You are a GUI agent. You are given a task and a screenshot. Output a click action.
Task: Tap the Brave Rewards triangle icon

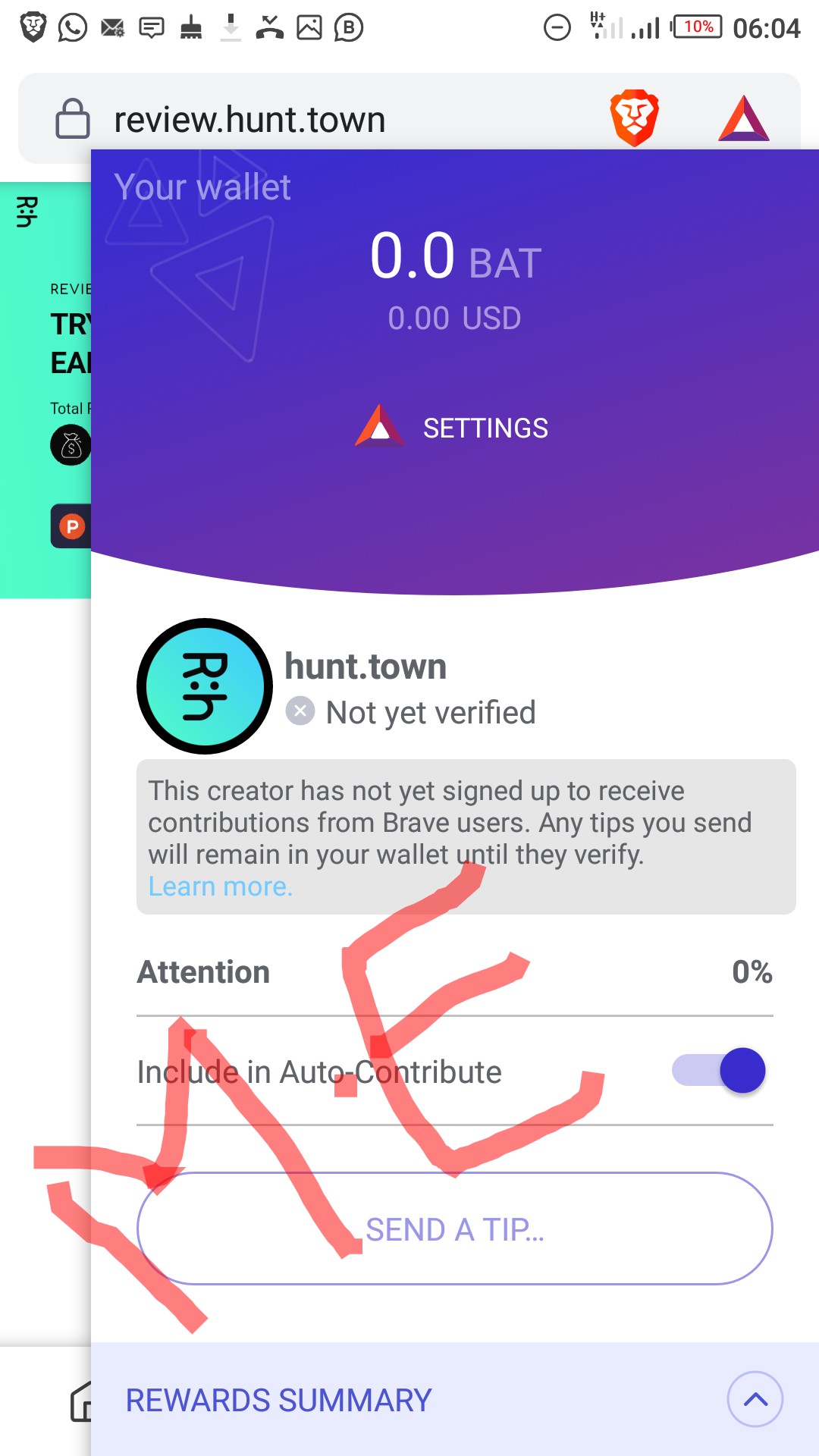(744, 119)
